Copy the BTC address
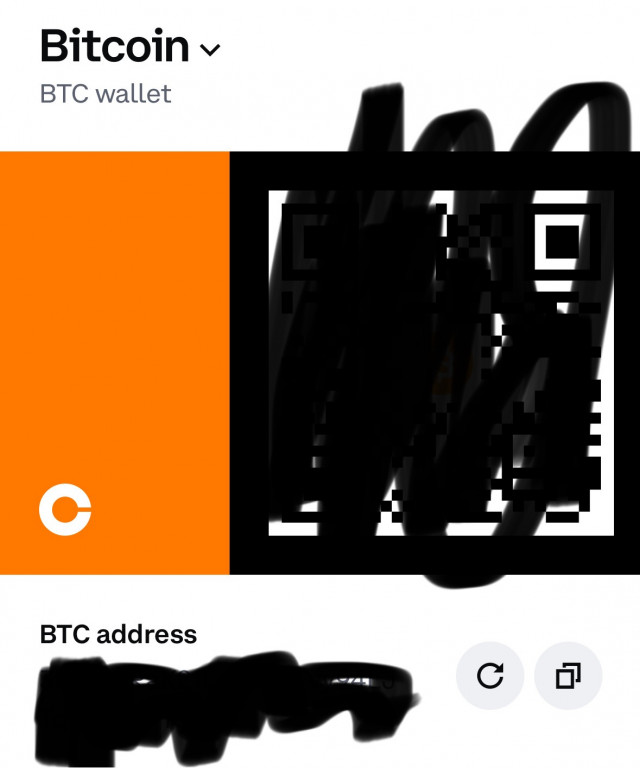640x768 pixels. click(x=569, y=676)
